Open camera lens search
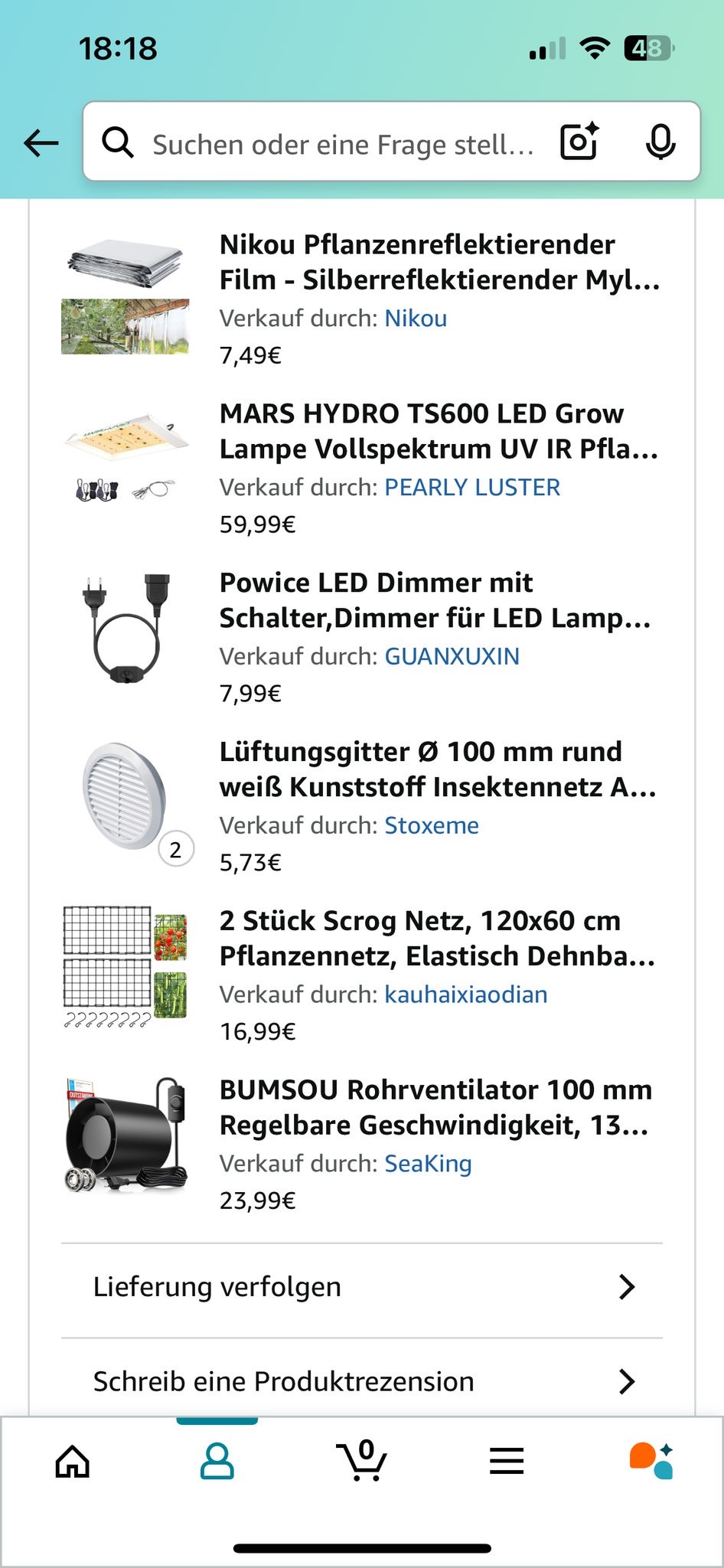Image resolution: width=724 pixels, height=1568 pixels. pyautogui.click(x=579, y=142)
